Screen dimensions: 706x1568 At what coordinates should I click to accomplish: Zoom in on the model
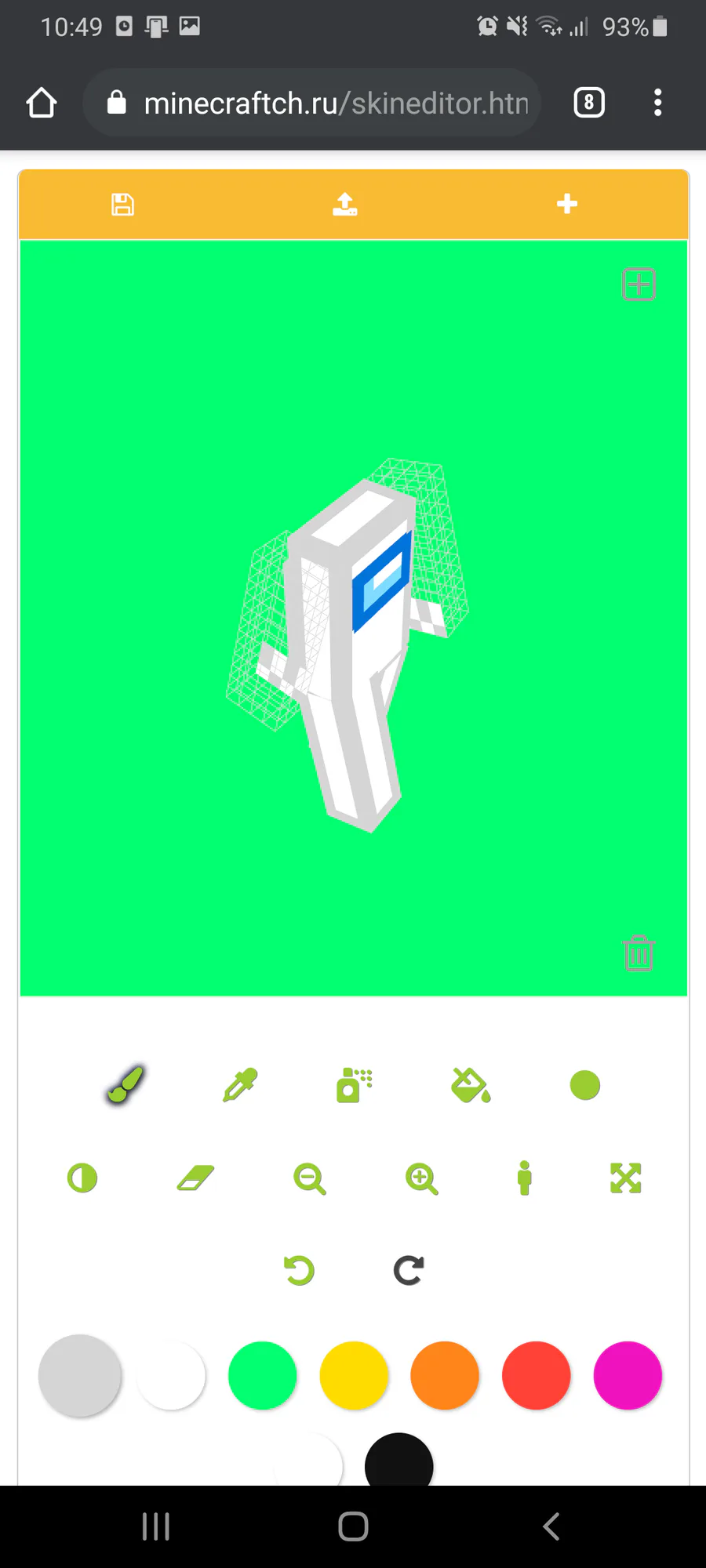click(422, 1178)
